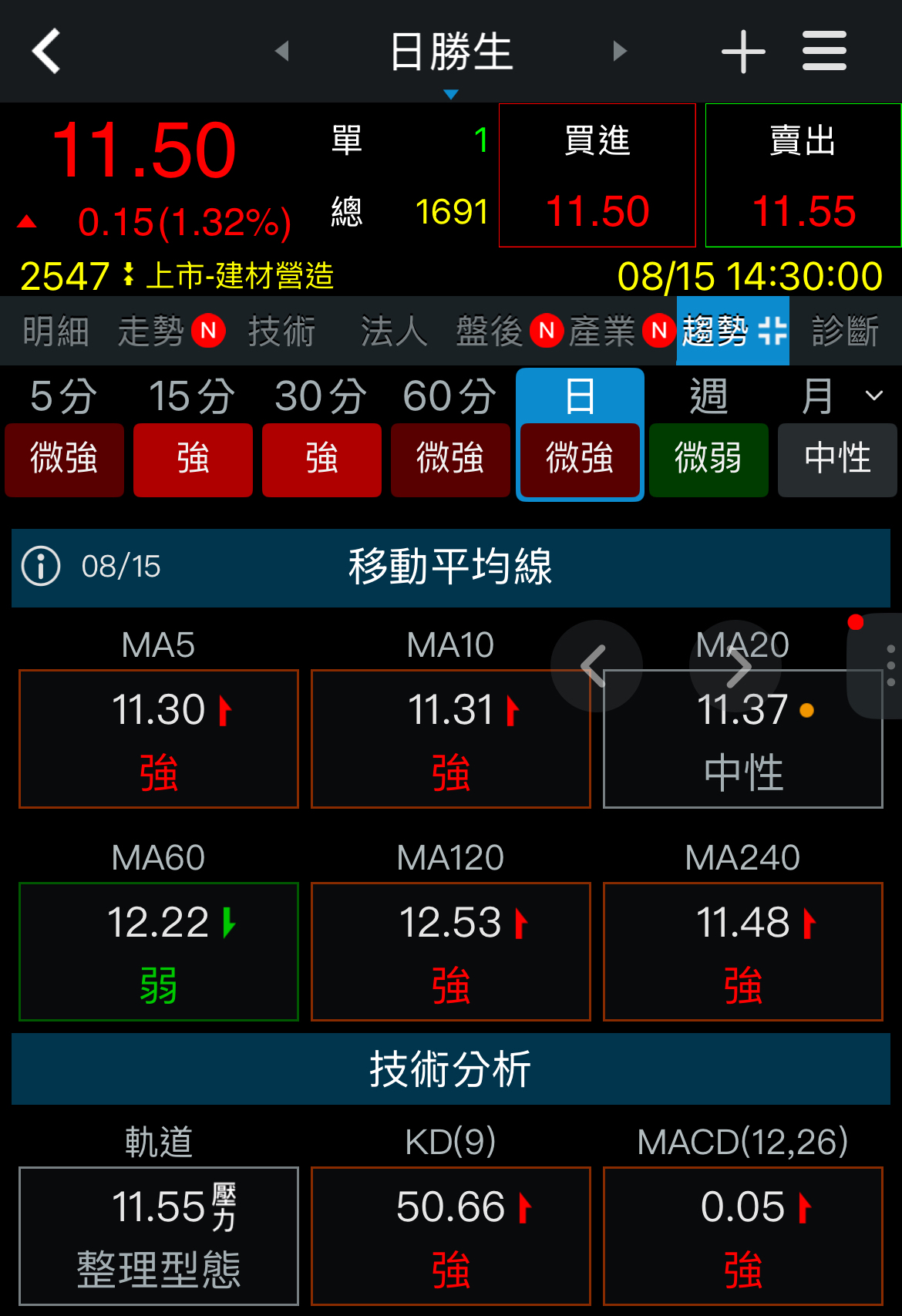Select the 週 weekly timeframe
The image size is (902, 1316).
708,396
